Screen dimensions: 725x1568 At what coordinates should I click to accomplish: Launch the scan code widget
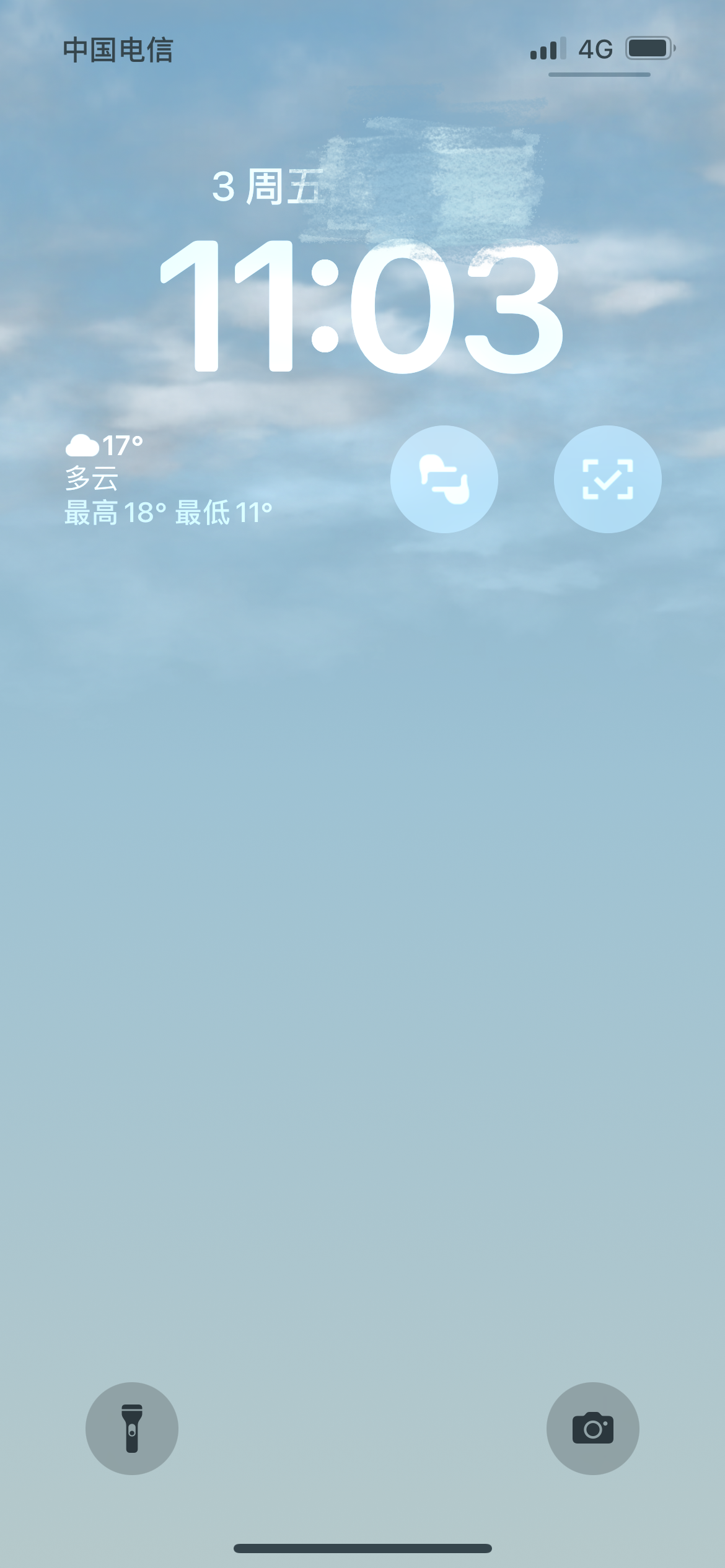pyautogui.click(x=607, y=479)
